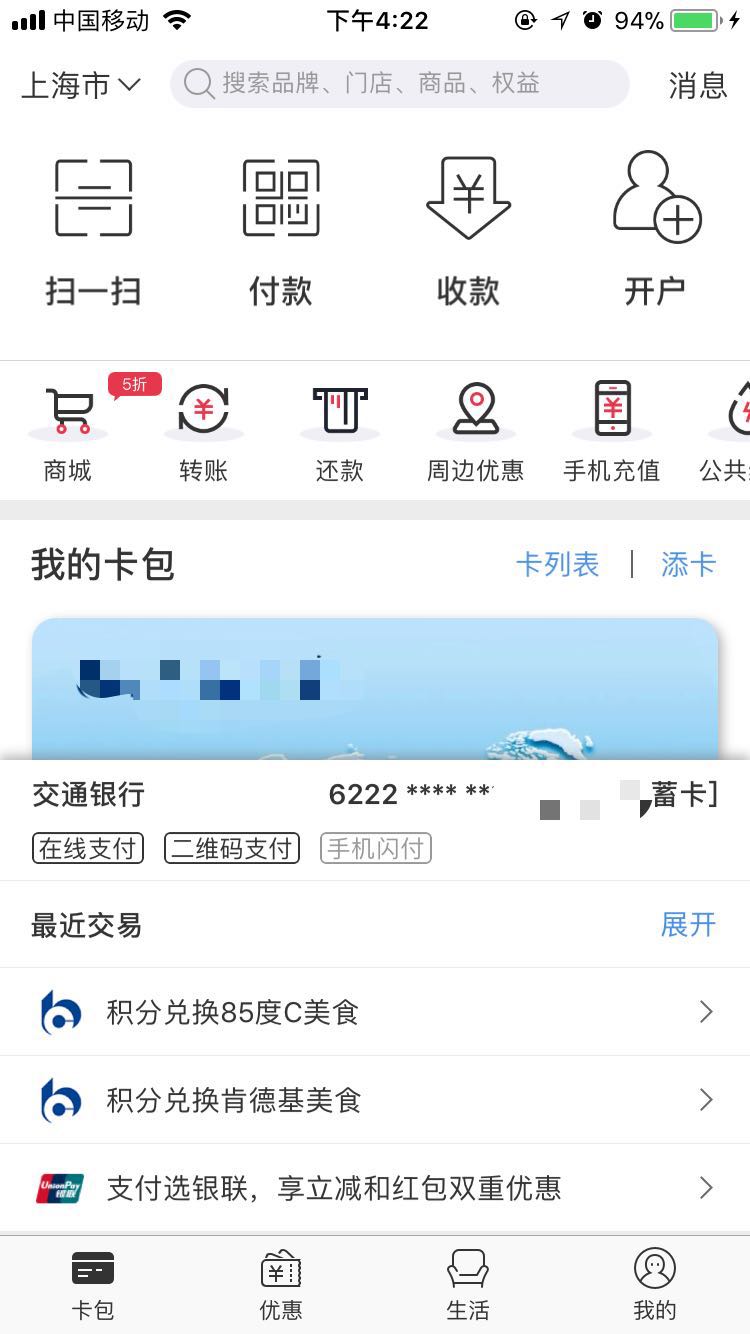Screen dimensions: 750x1334
Task: Expand recent transactions with 展开
Action: [688, 925]
